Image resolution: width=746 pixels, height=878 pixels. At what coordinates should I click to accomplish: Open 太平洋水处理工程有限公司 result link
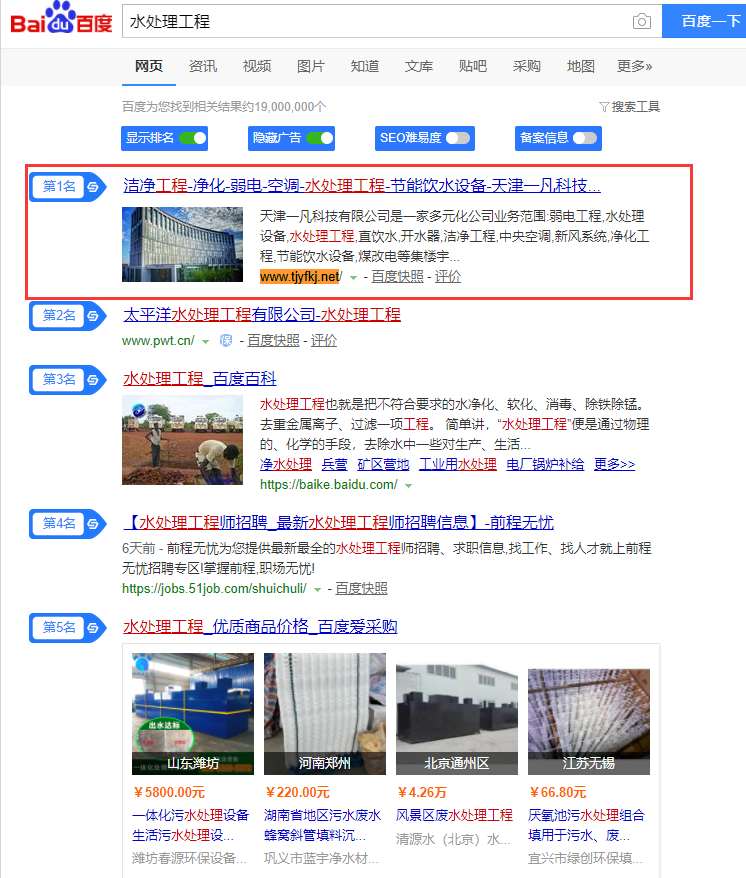point(261,315)
